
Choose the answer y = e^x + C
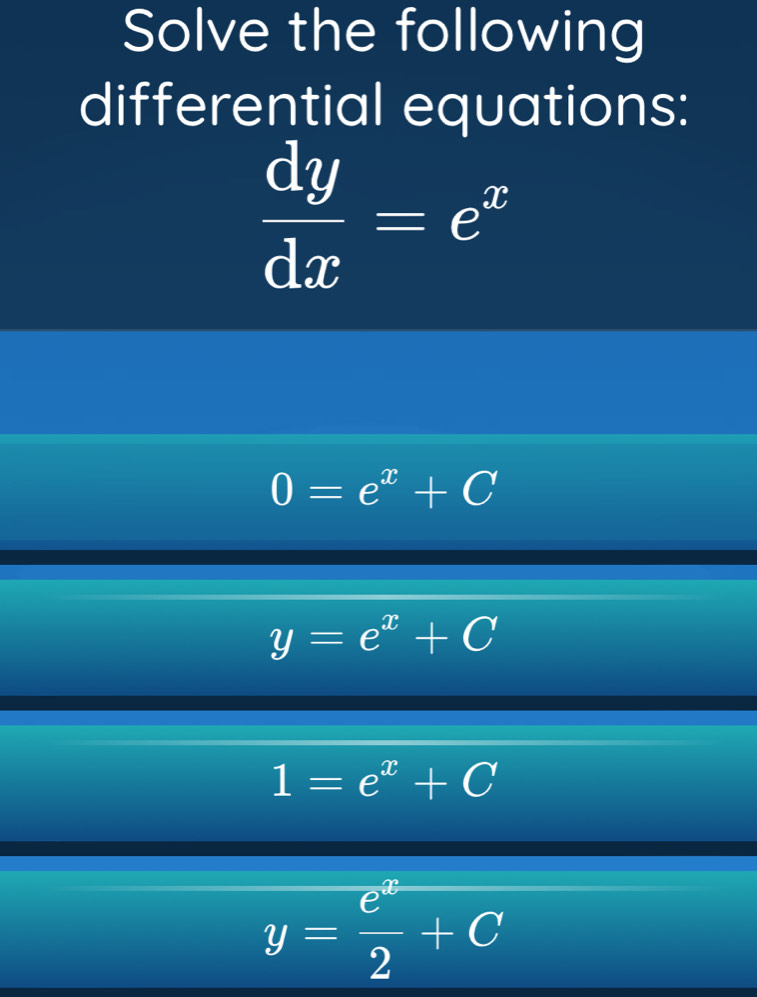[378, 635]
